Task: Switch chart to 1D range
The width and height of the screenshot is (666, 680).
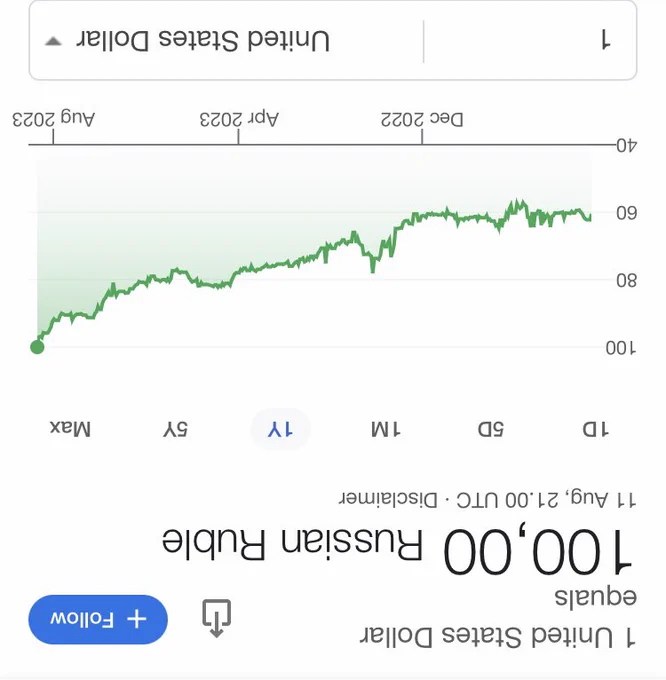Action: coord(595,429)
